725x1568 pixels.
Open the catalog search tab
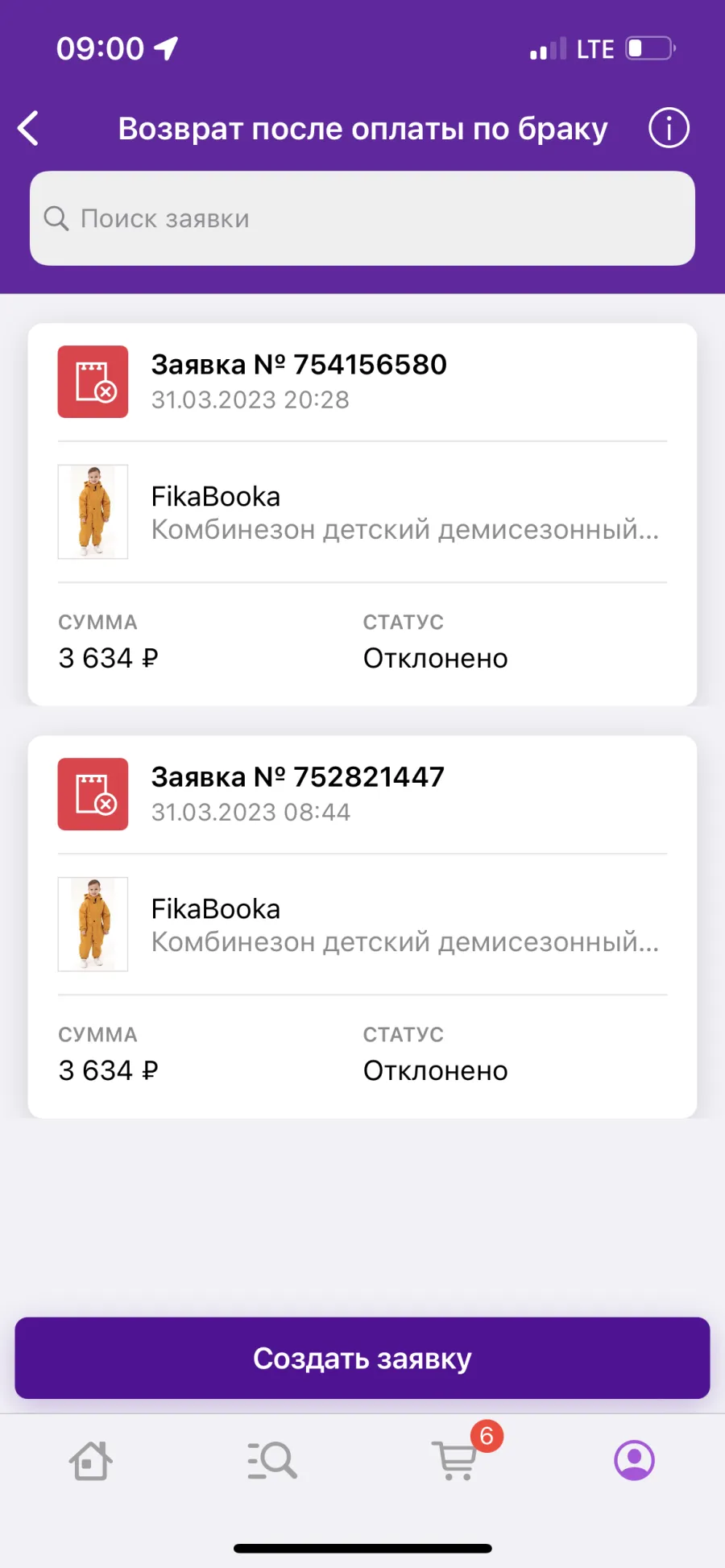[272, 1460]
